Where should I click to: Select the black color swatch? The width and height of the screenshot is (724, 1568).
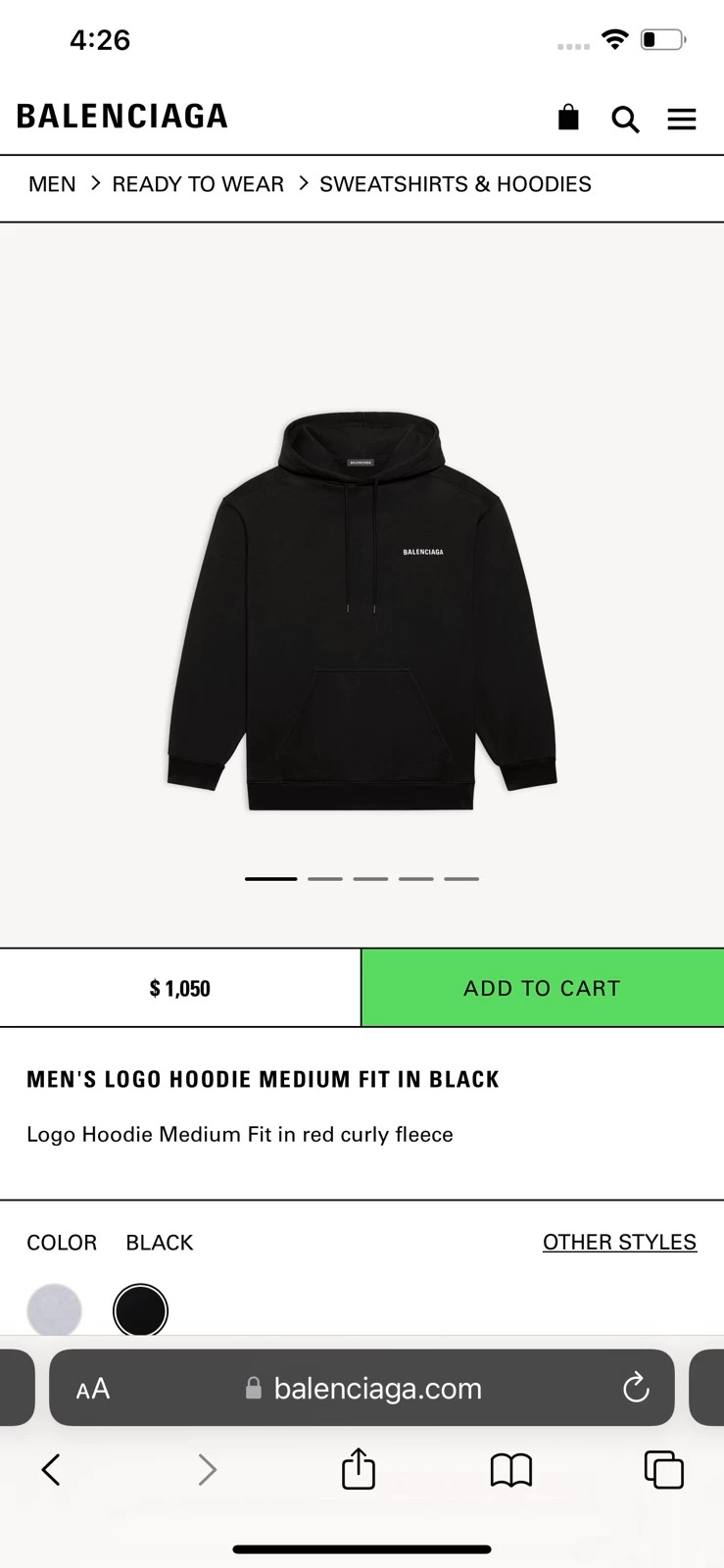click(140, 1310)
